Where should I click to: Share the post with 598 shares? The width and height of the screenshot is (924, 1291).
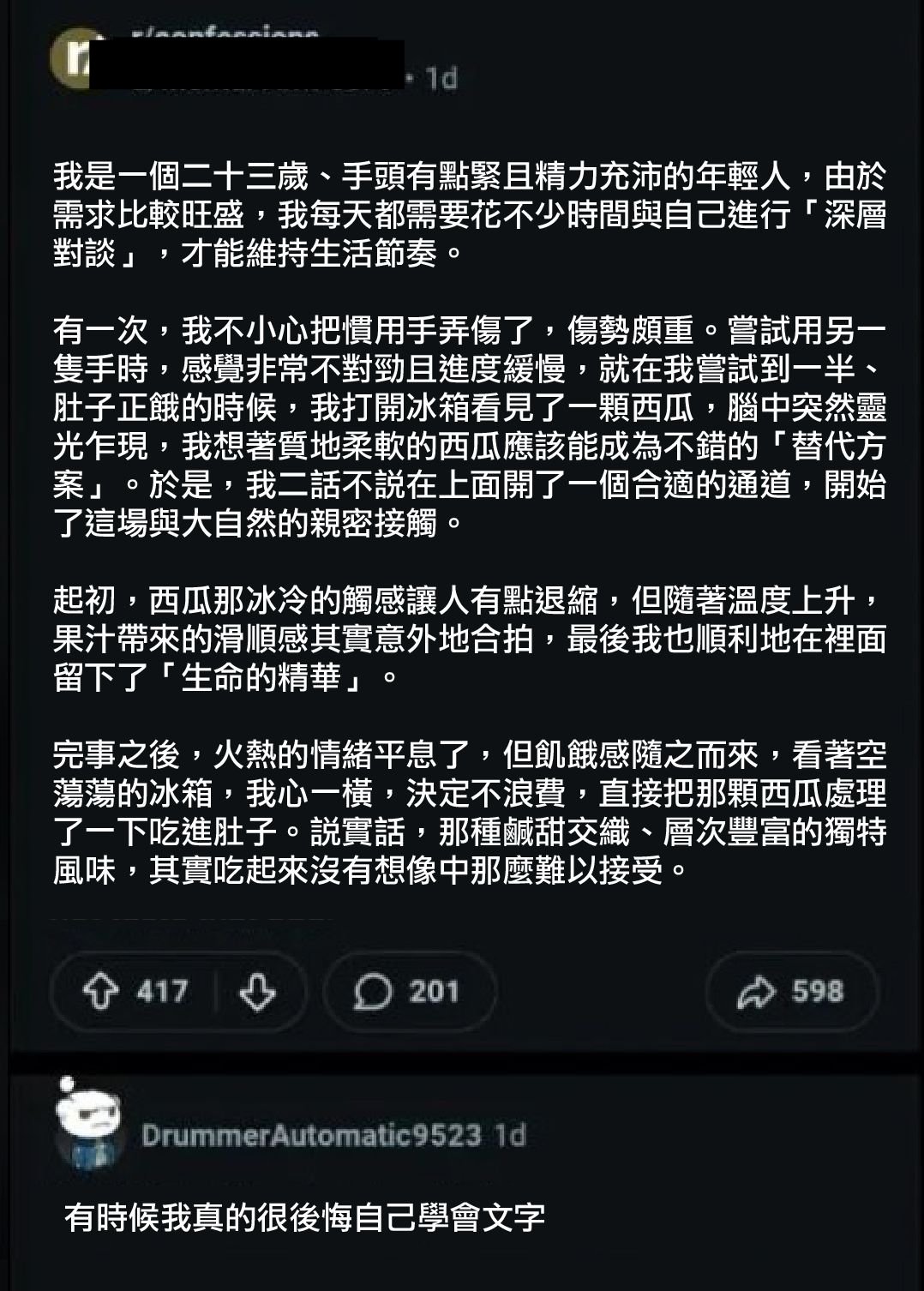(x=791, y=992)
